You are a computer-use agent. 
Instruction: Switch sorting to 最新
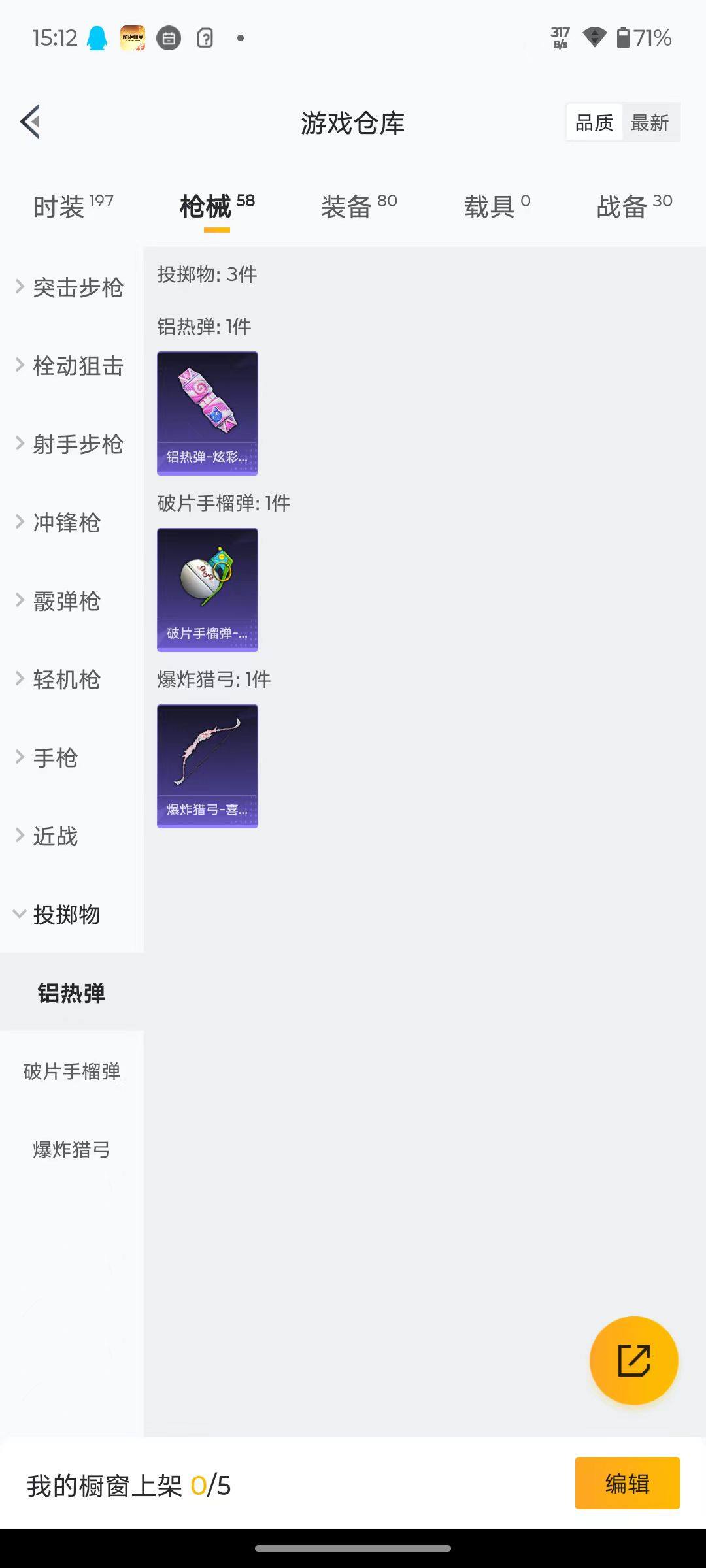[x=652, y=122]
